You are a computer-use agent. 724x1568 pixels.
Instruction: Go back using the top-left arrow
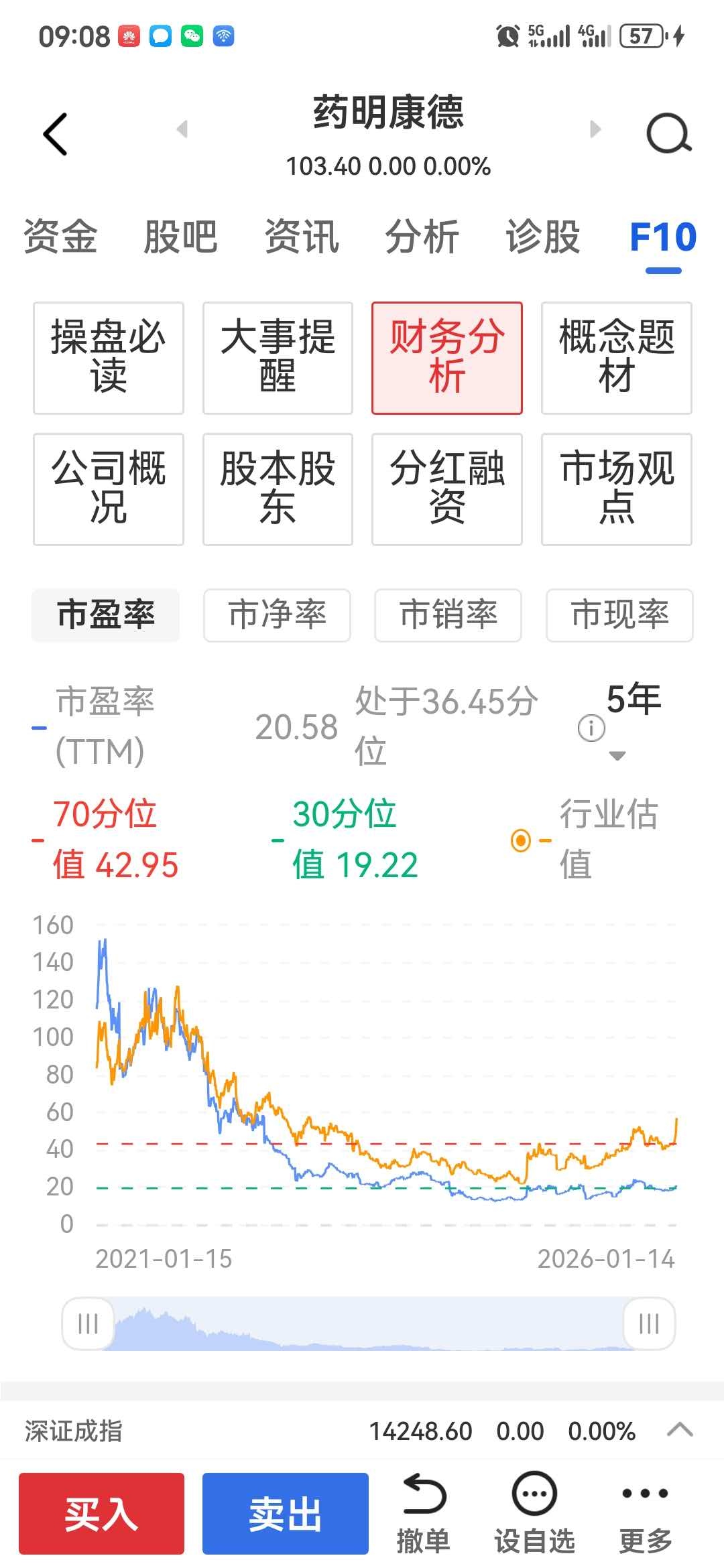[56, 134]
